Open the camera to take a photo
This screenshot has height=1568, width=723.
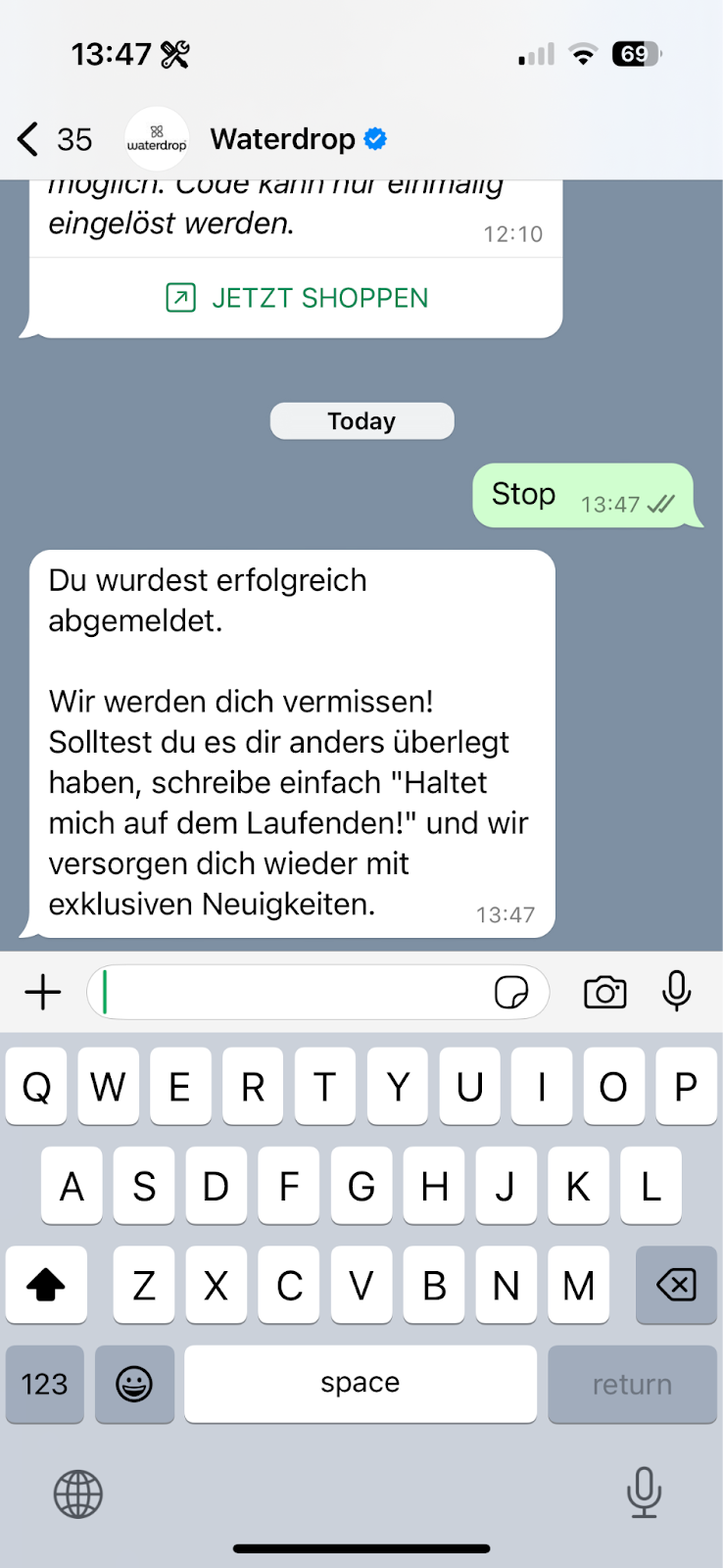pyautogui.click(x=604, y=993)
